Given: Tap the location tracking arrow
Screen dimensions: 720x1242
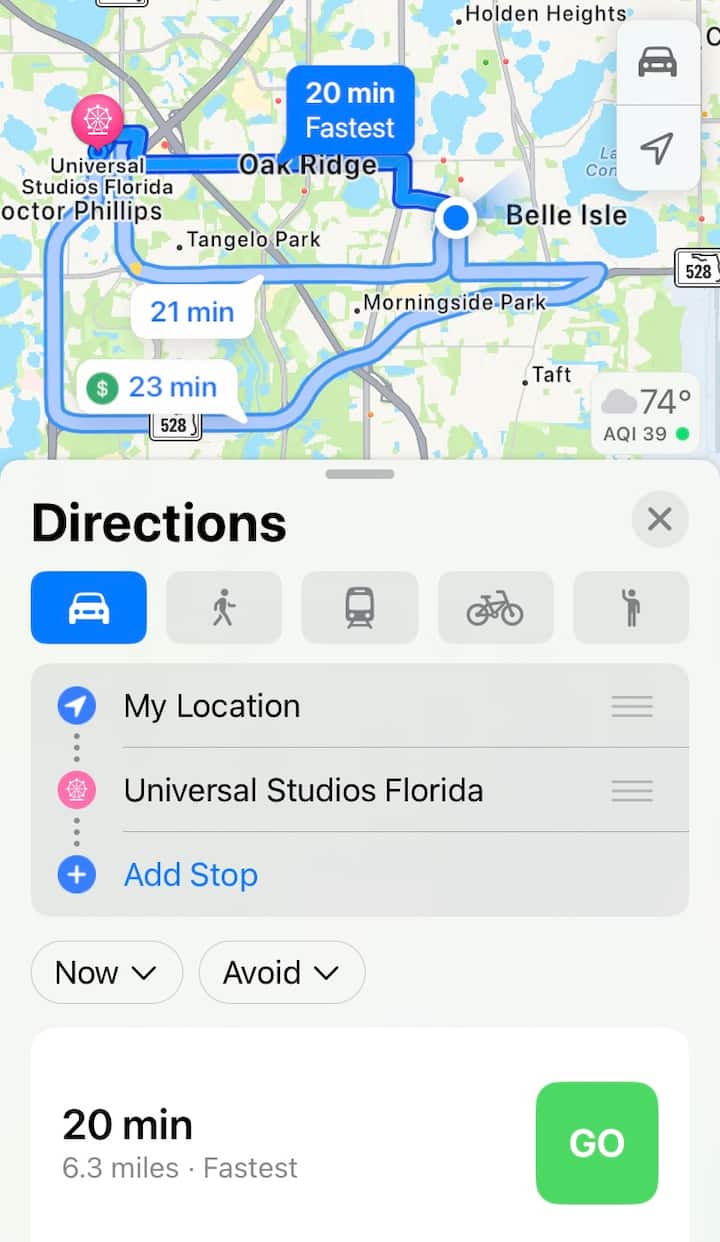Looking at the screenshot, I should [657, 148].
